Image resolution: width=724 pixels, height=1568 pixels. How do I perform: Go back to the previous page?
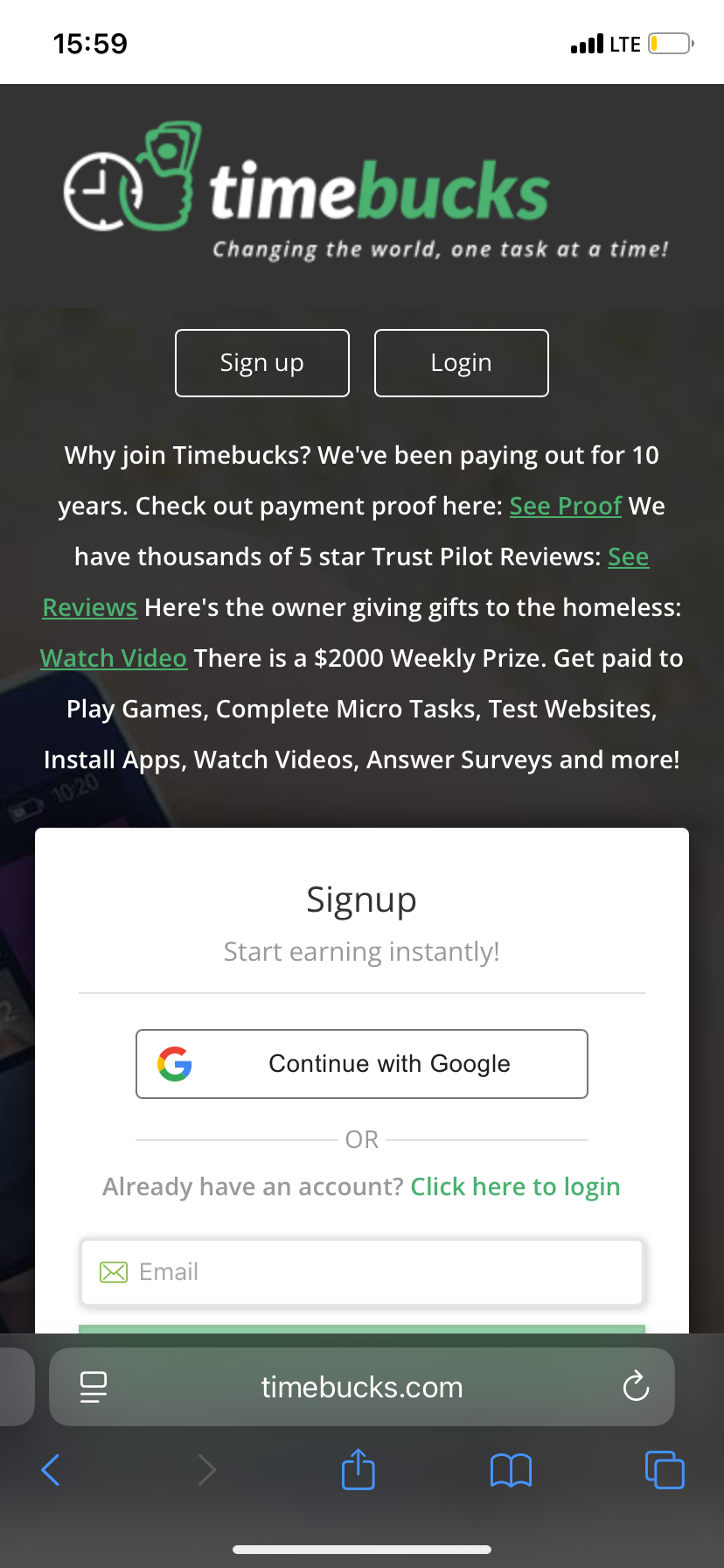51,1470
